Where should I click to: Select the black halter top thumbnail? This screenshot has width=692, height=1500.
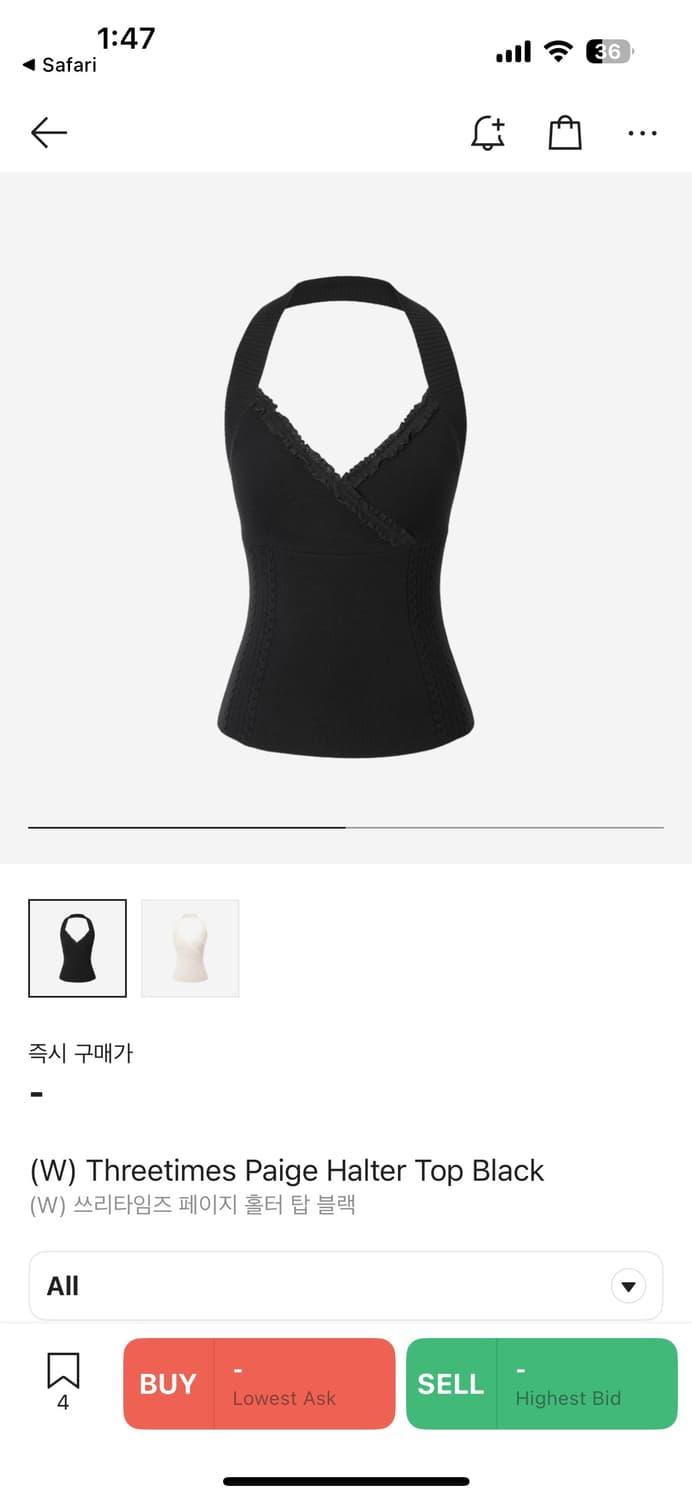click(78, 948)
